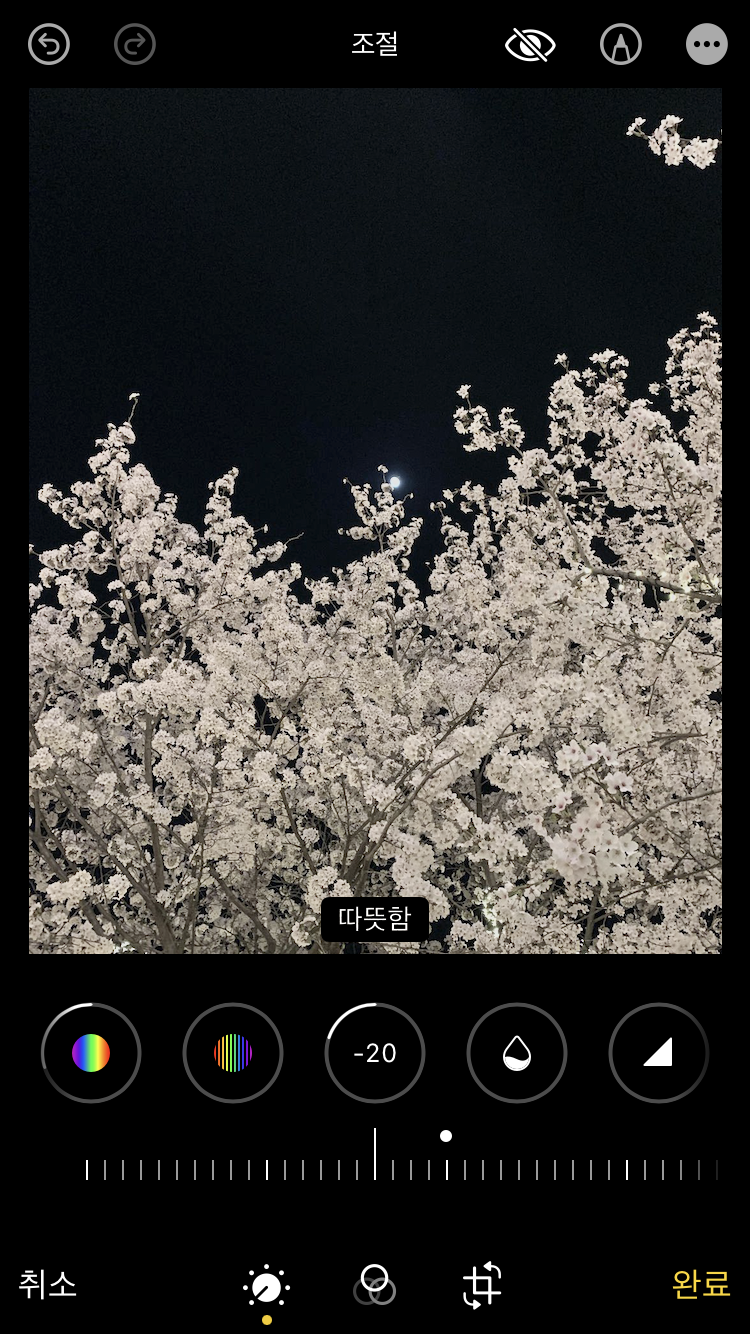Select the vibrance striped circle adjustment

(233, 1053)
